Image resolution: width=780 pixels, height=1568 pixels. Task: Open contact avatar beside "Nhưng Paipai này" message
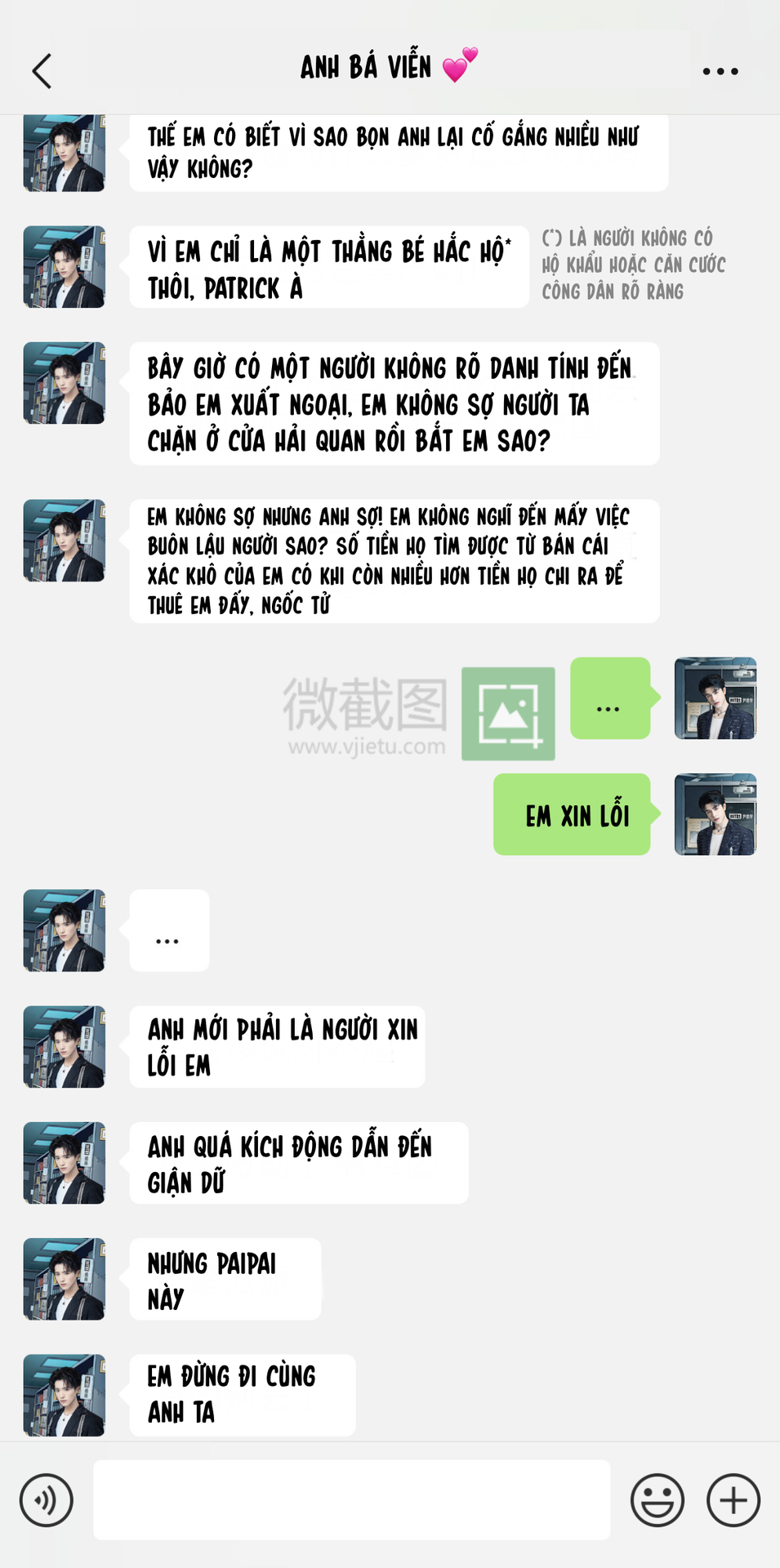tap(64, 1279)
